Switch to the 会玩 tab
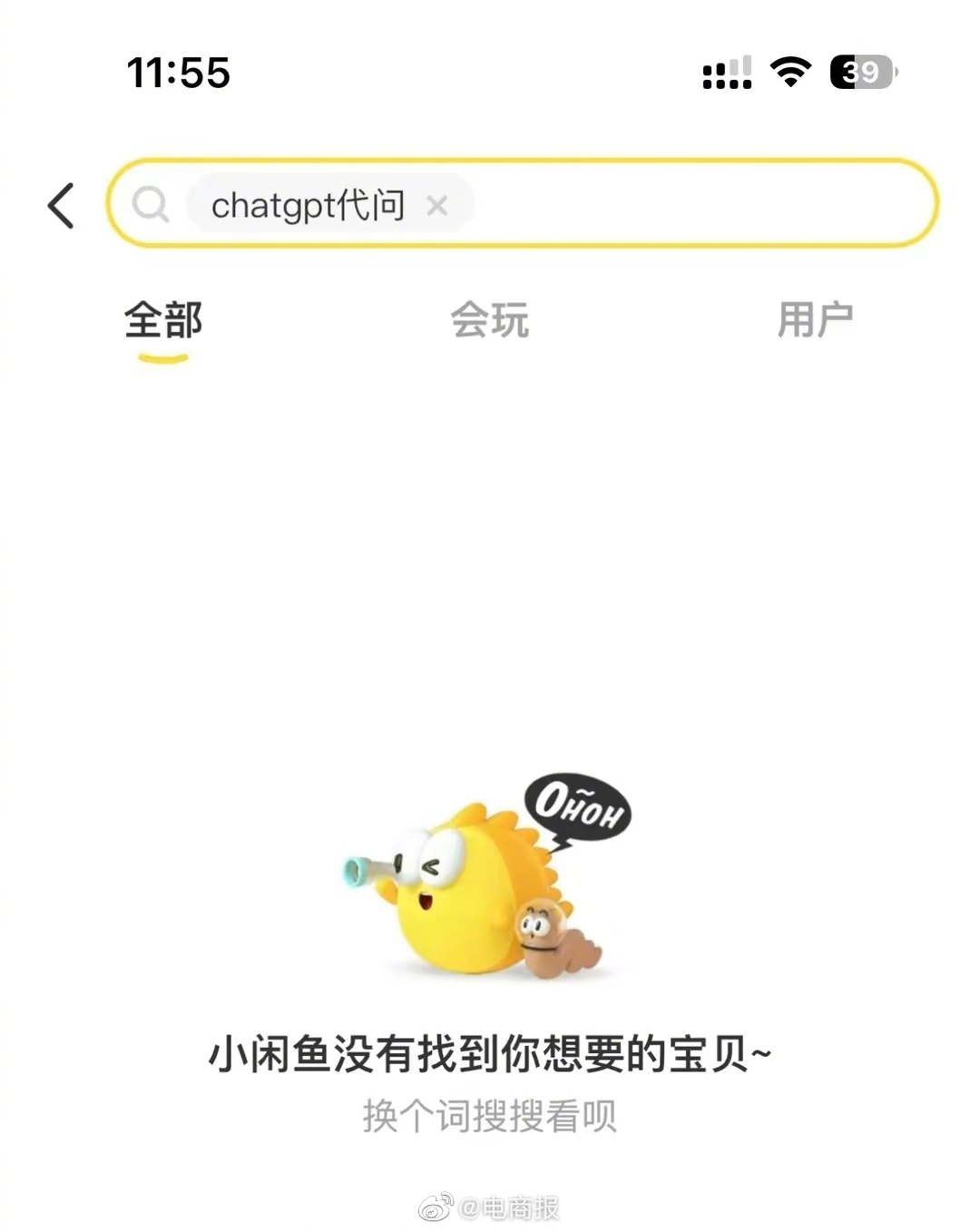This screenshot has height=1232, width=980. 490,320
